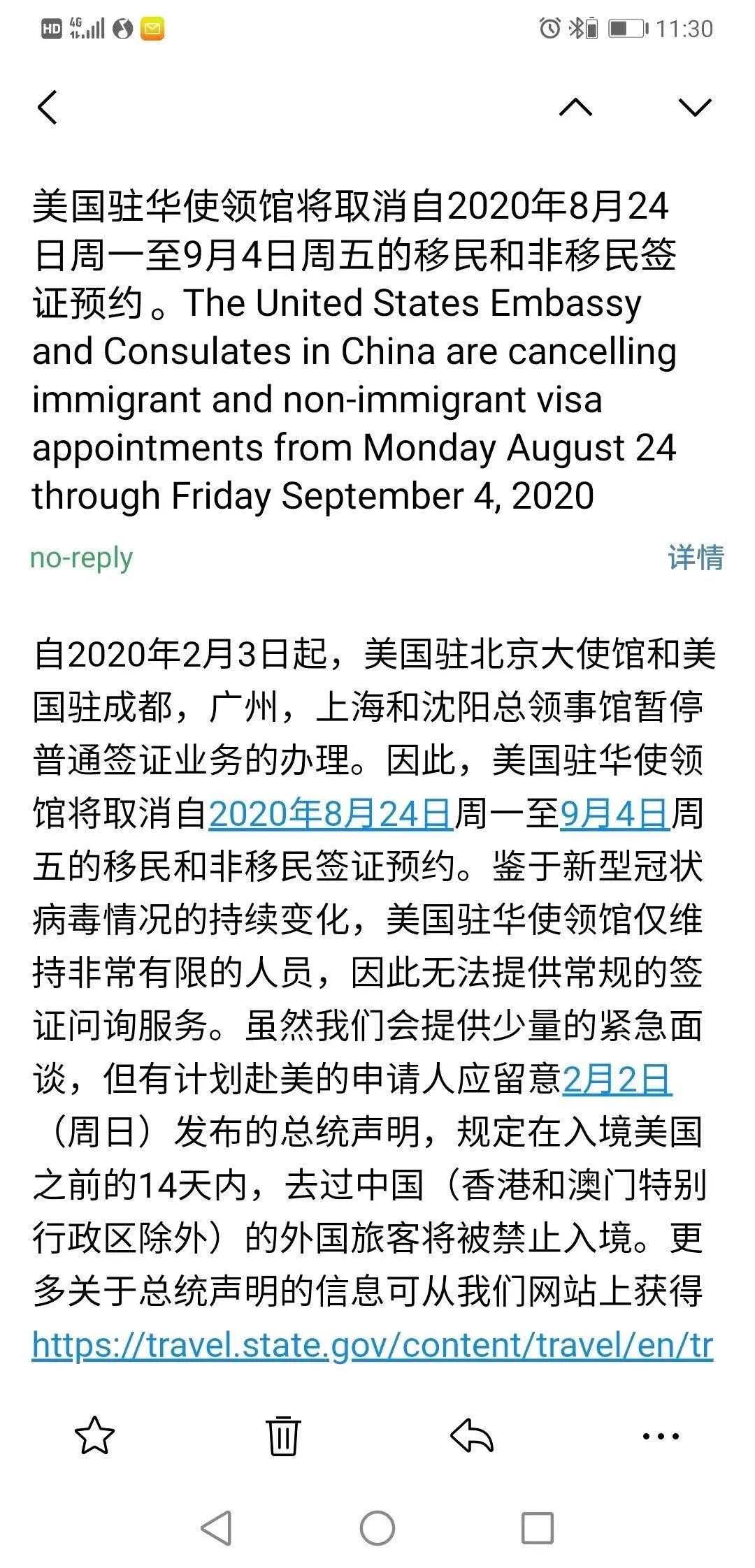755x1568 pixels.
Task: Open the more options menu
Action: pos(660,1437)
